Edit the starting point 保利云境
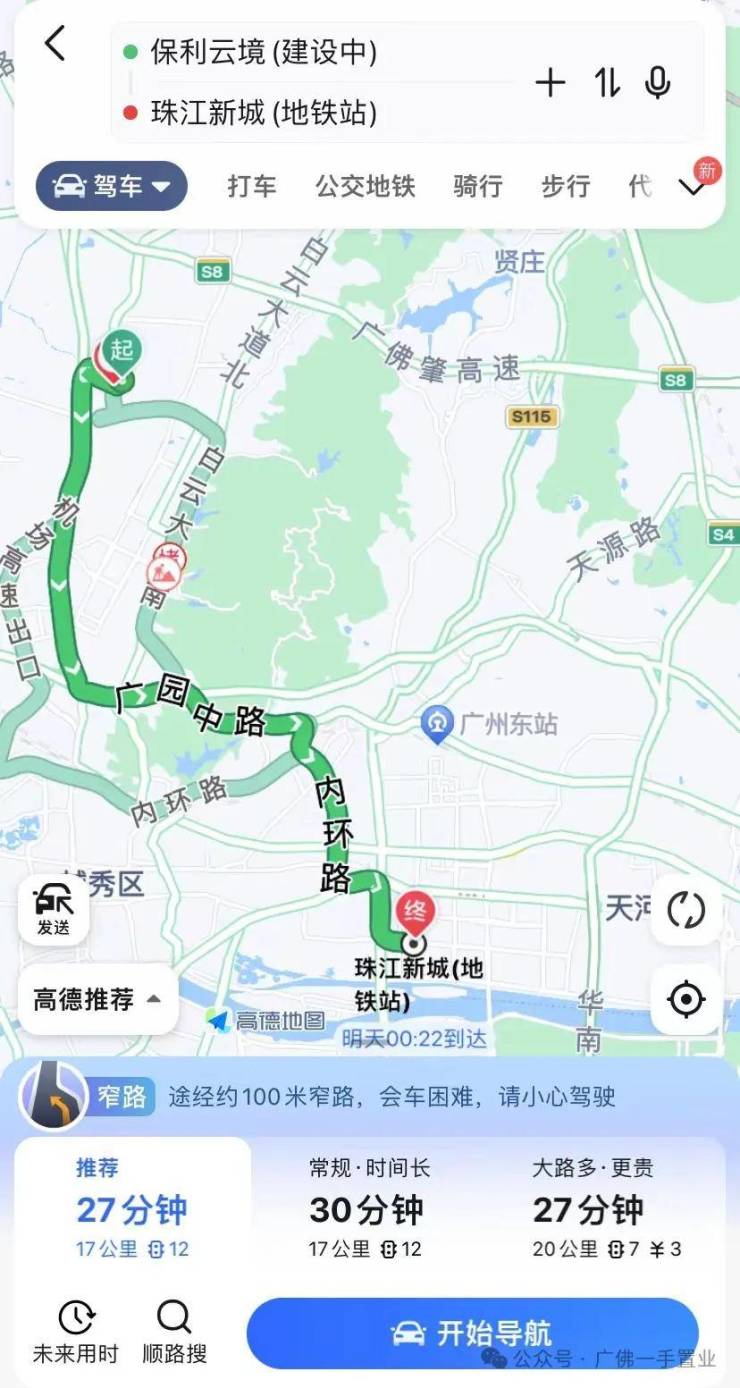 [264, 52]
